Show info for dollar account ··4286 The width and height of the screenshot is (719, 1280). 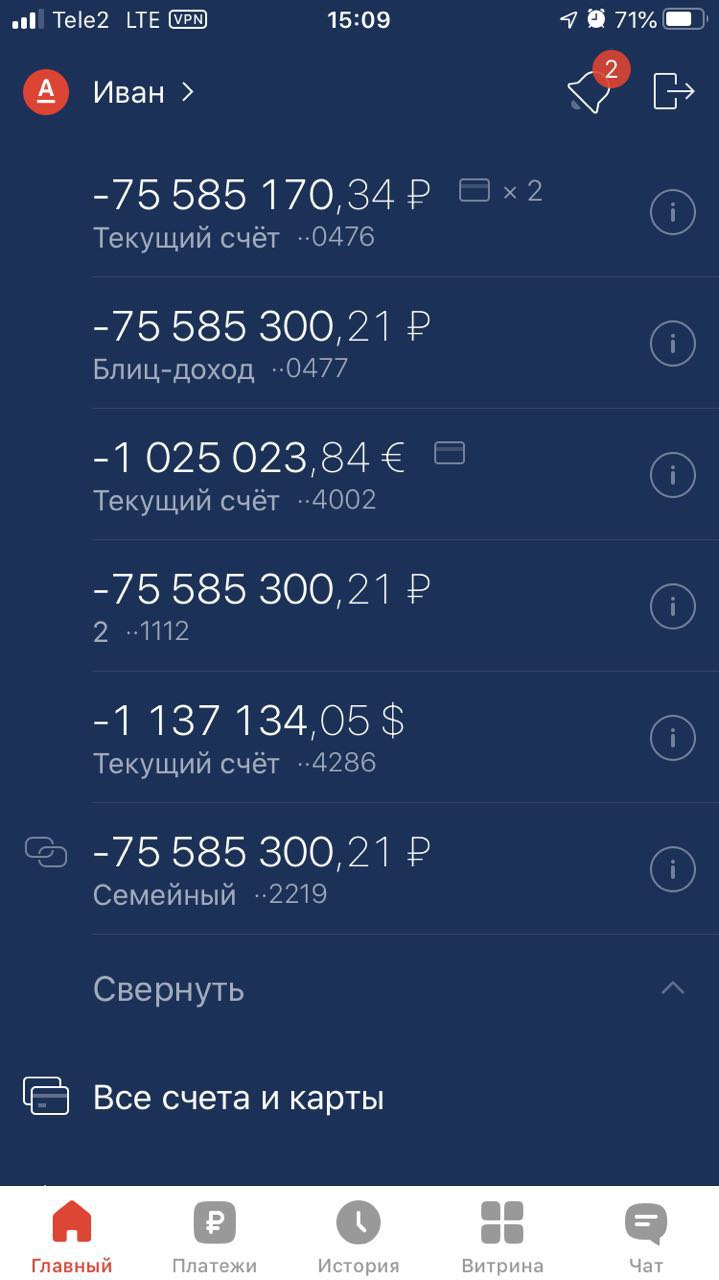click(x=673, y=738)
